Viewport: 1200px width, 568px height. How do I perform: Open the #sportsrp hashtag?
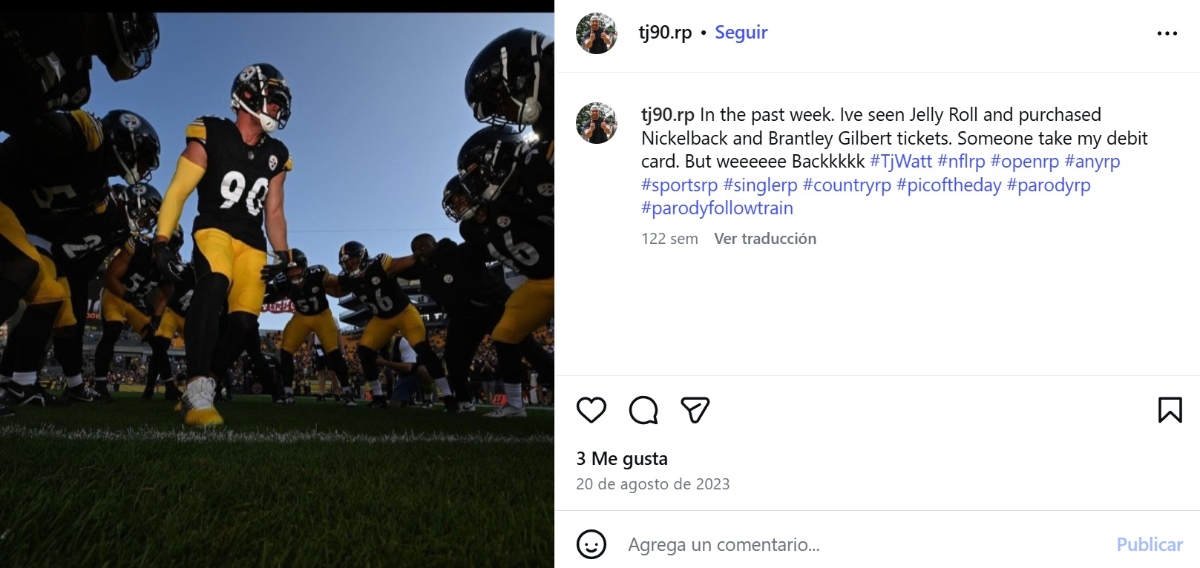[679, 185]
